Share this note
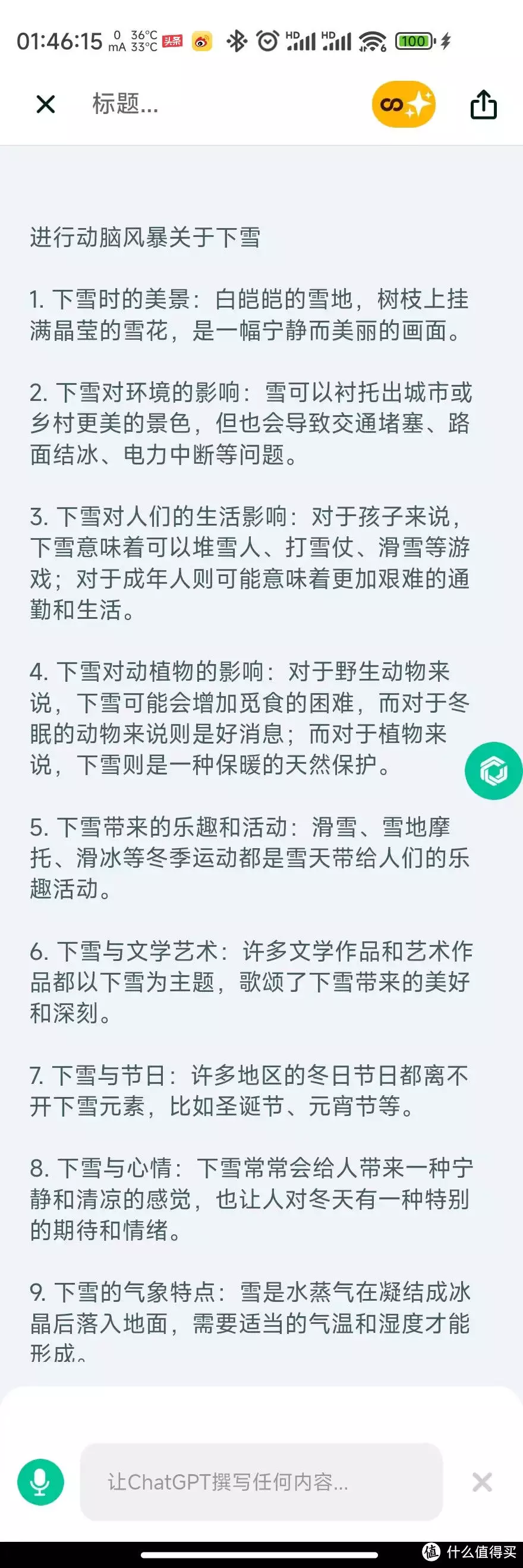 tap(483, 104)
